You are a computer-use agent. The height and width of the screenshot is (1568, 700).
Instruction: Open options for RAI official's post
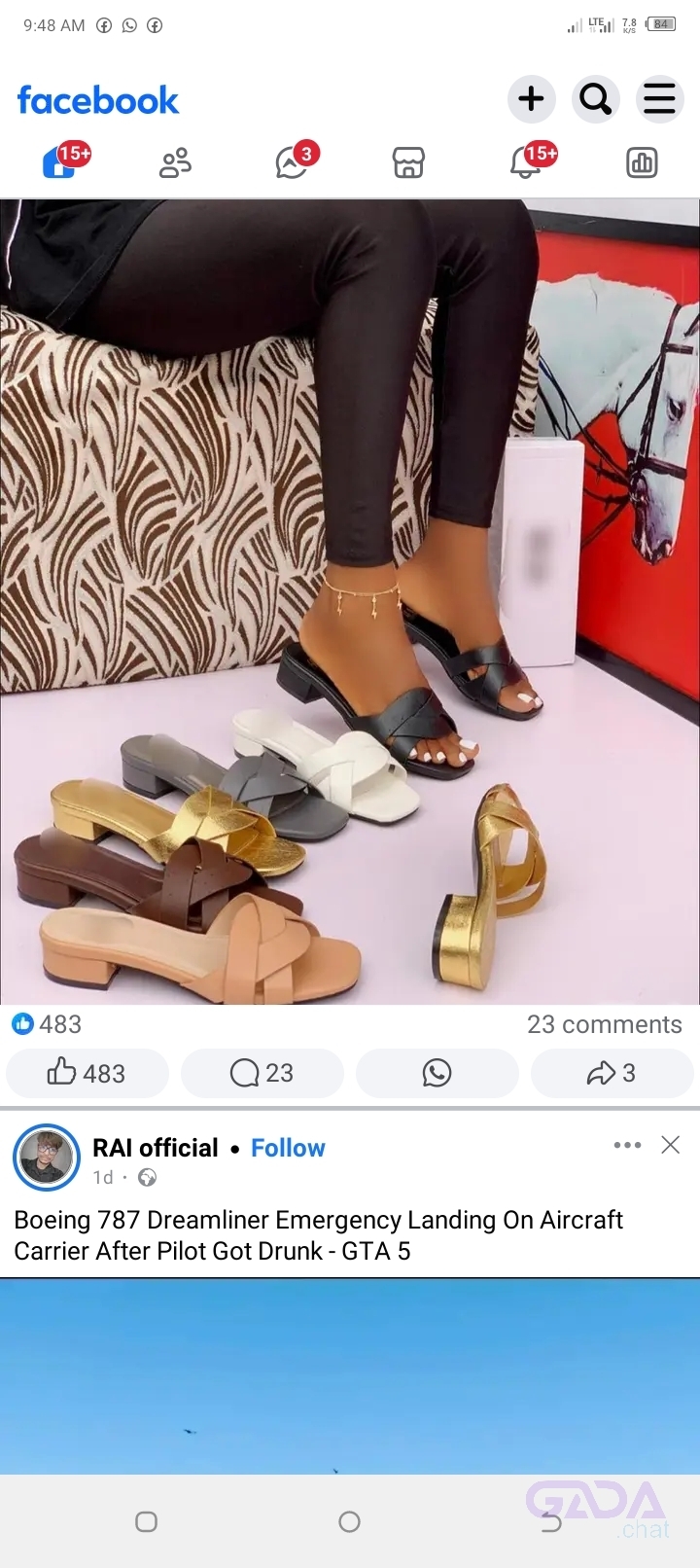point(627,1145)
